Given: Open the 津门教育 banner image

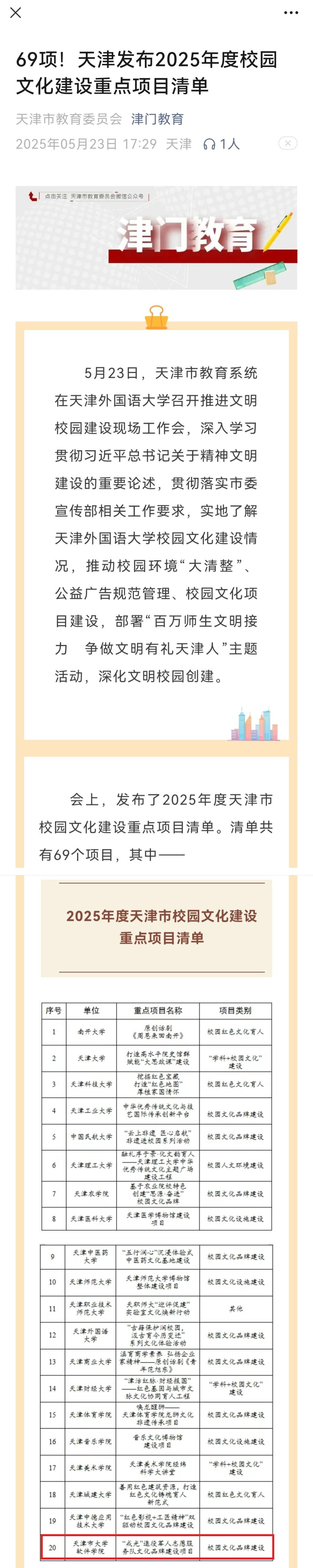Looking at the screenshot, I should (x=156, y=237).
